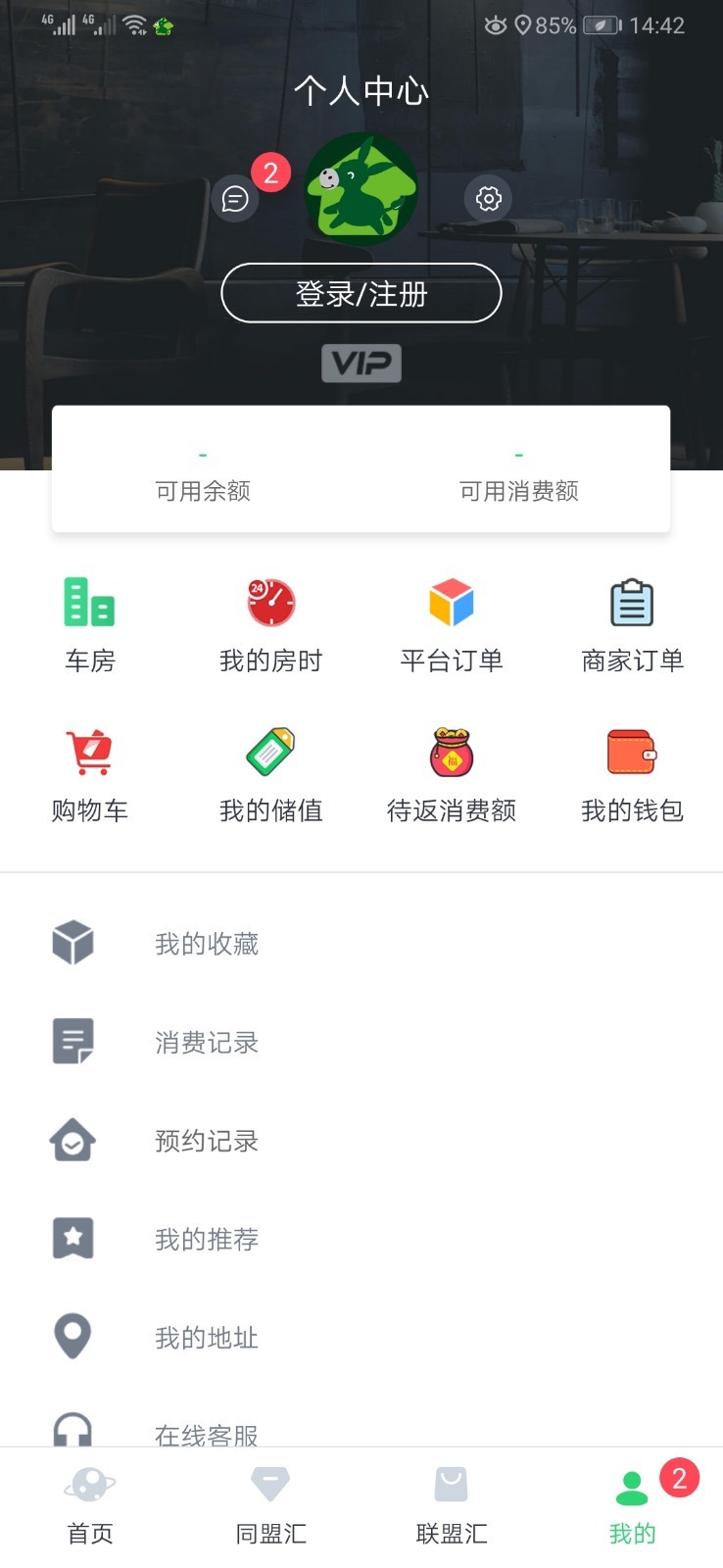View 商家订单

coord(632,624)
